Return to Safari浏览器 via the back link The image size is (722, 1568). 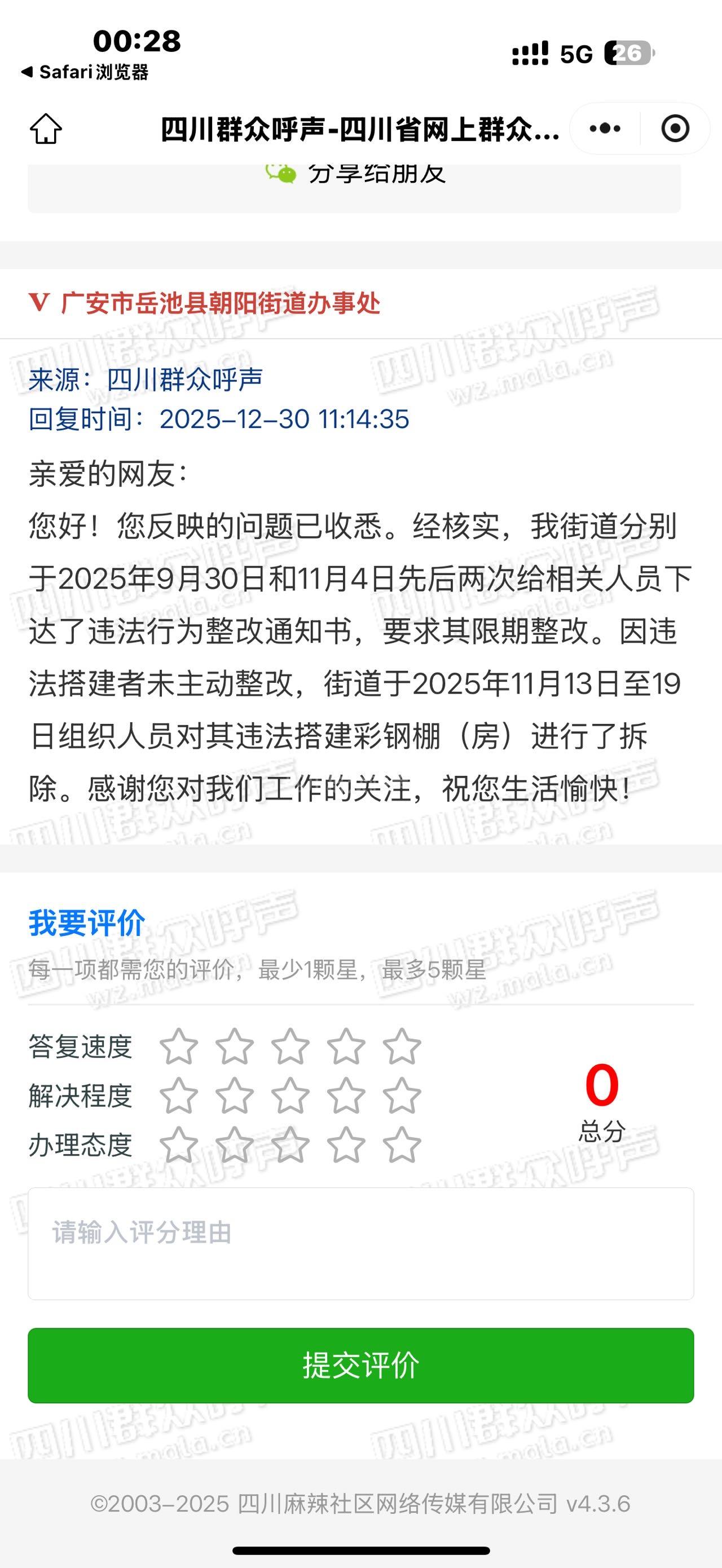click(x=84, y=72)
